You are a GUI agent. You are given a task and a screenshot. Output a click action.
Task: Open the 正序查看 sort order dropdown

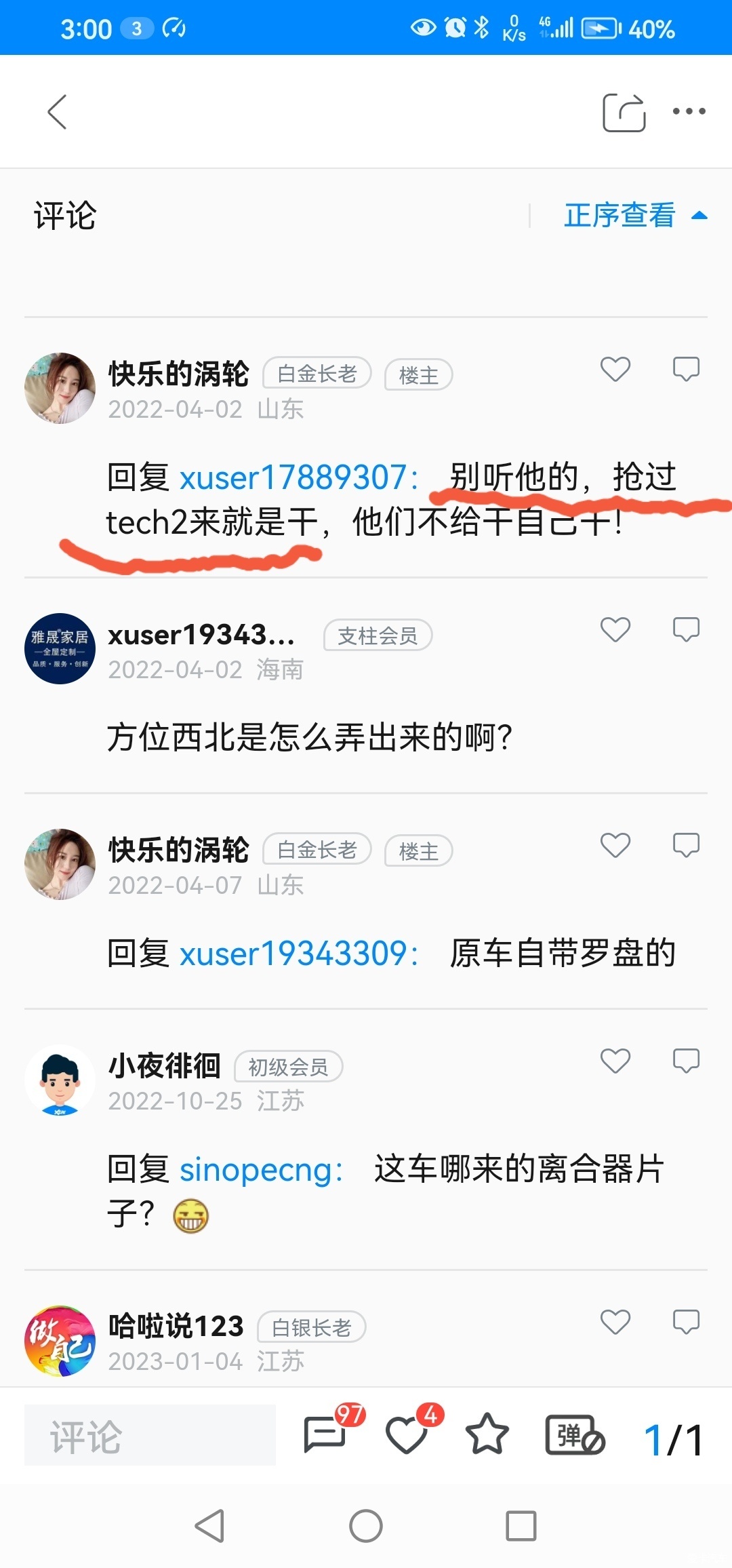(634, 216)
